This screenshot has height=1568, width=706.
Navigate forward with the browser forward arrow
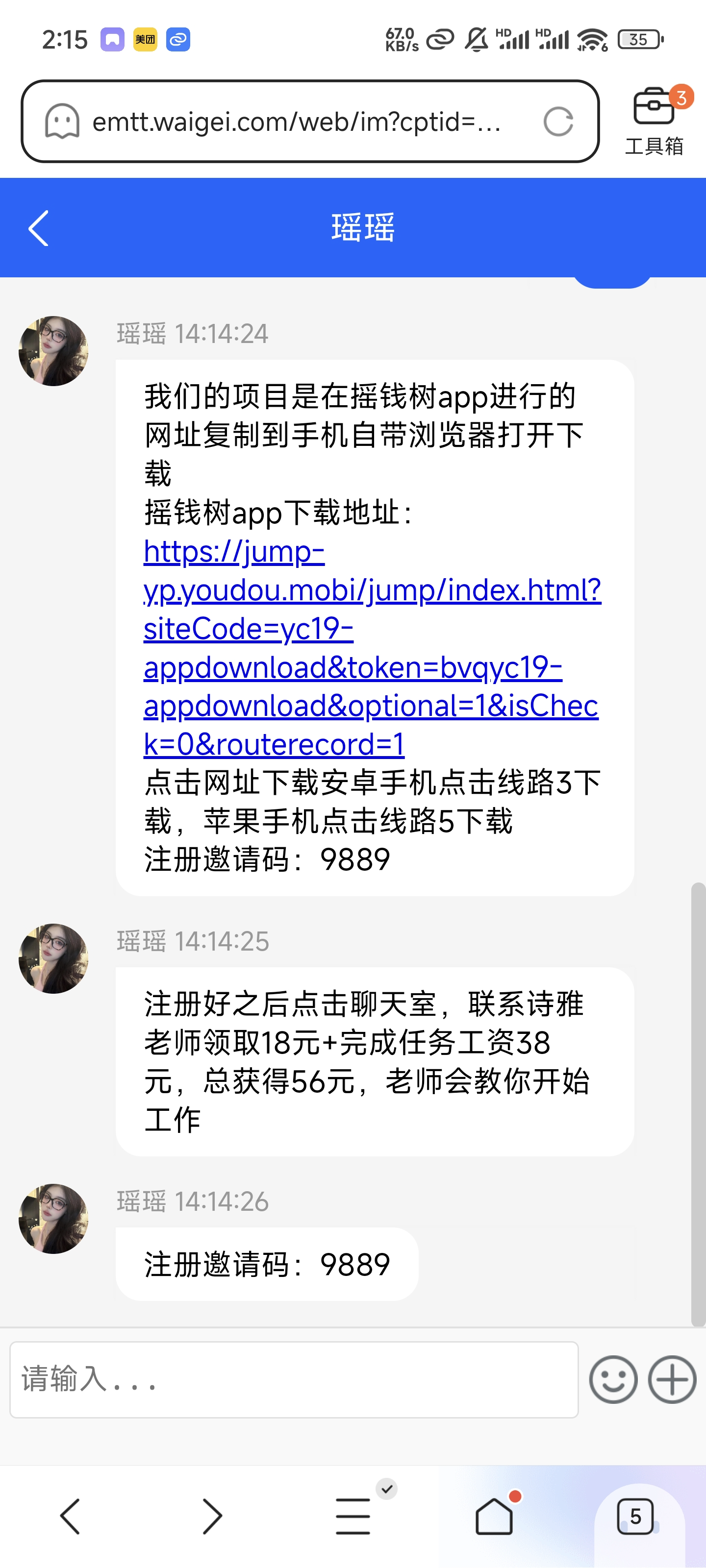pyautogui.click(x=212, y=1516)
